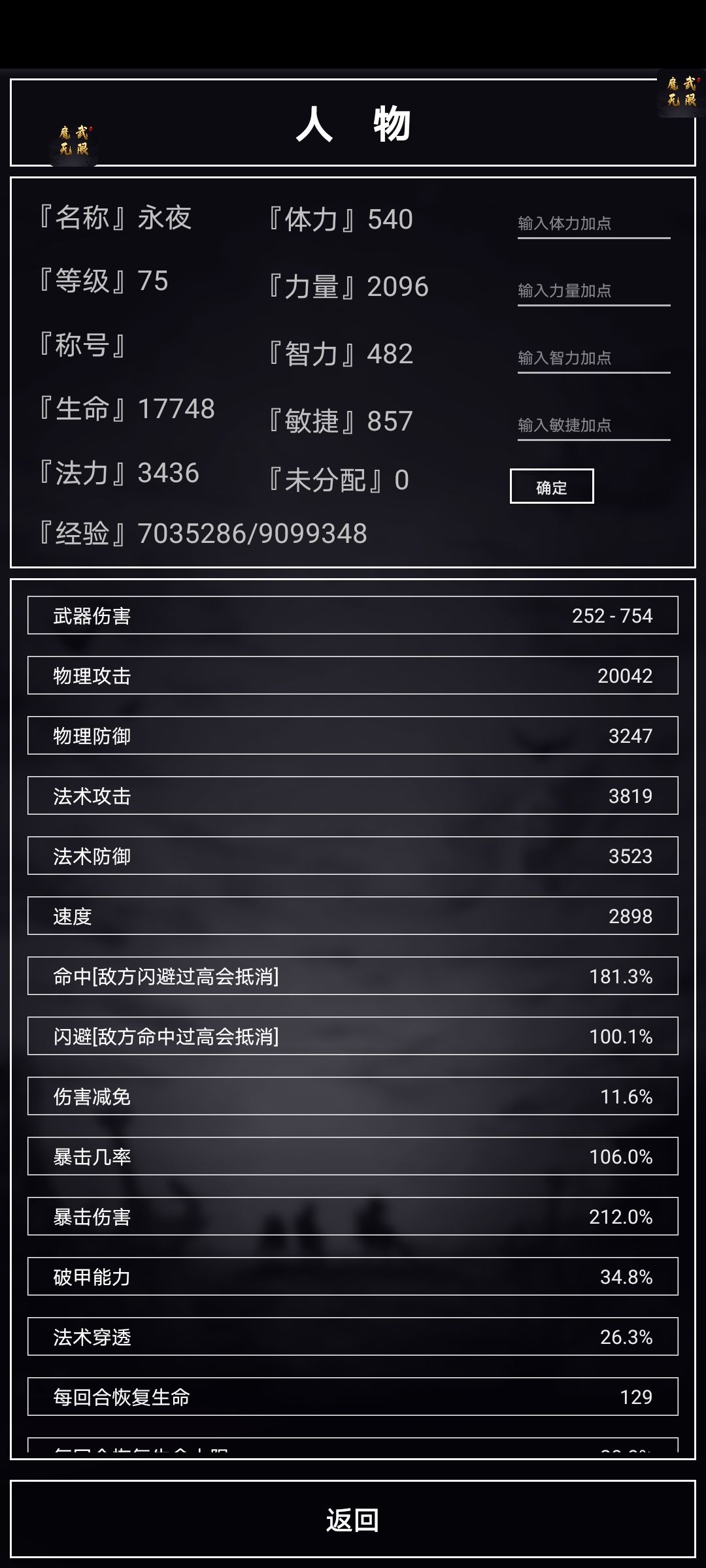The width and height of the screenshot is (706, 1568).
Task: Click the 暴击几率 row showing 106.0%
Action: 353,1156
